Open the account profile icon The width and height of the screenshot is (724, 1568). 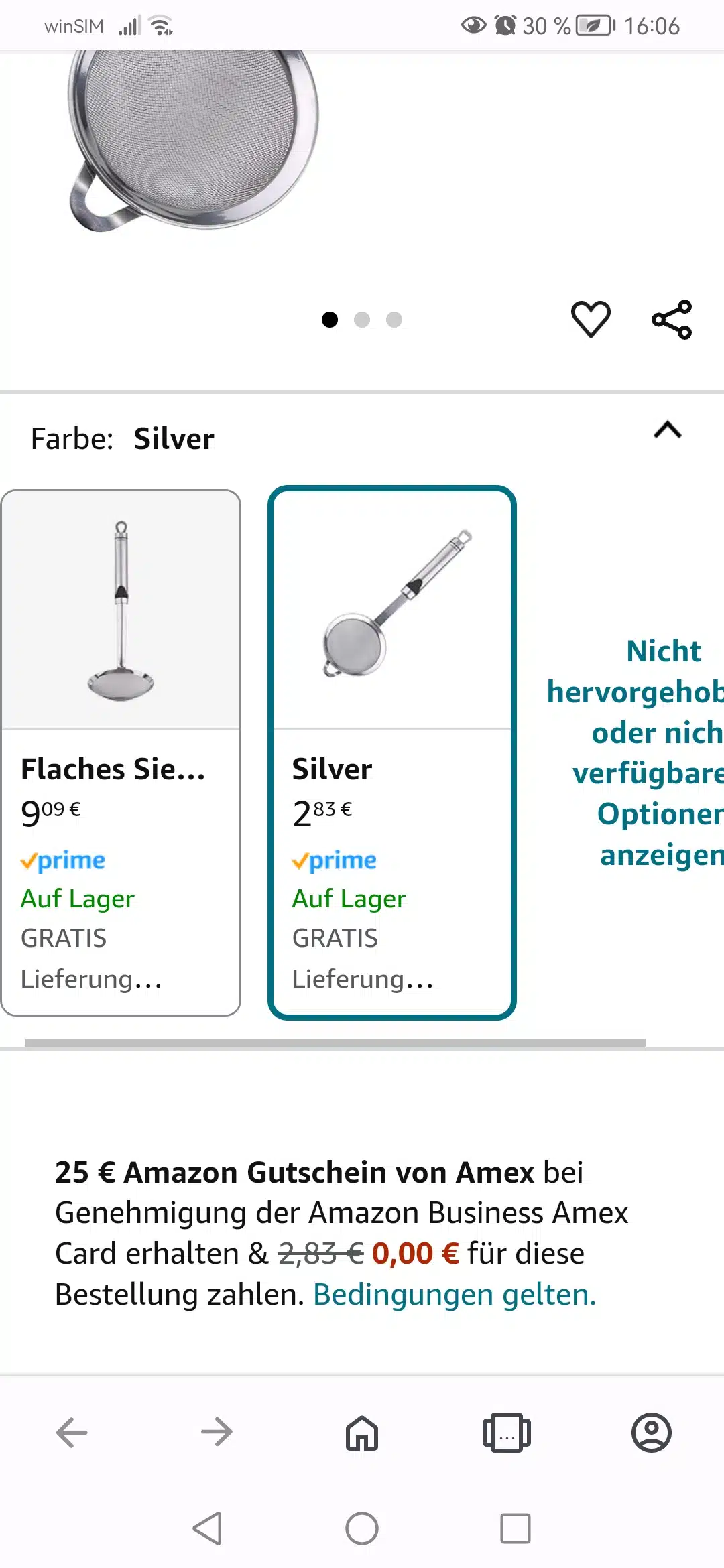coord(651,1433)
